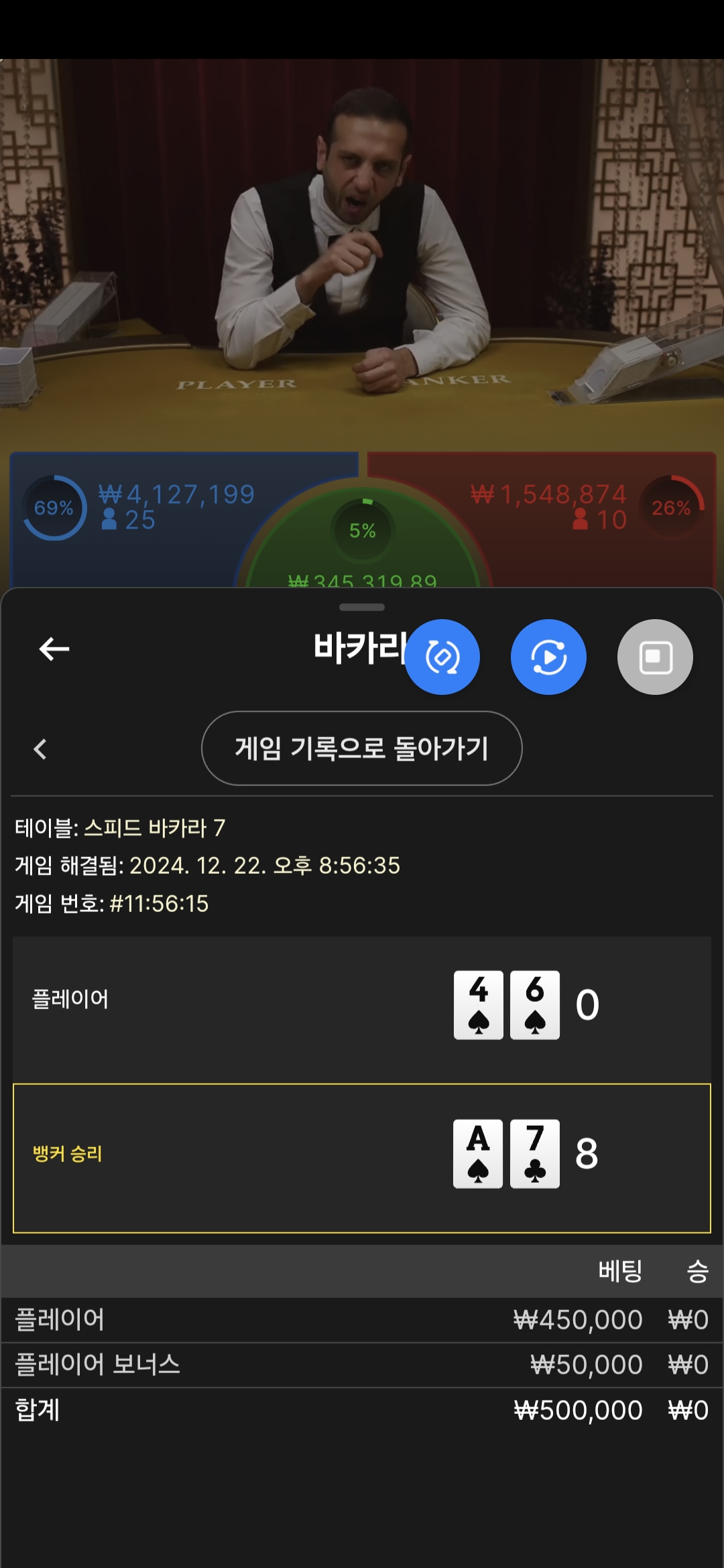The width and height of the screenshot is (724, 1568).
Task: Tap the sheet drag handle at top
Action: pyautogui.click(x=362, y=607)
